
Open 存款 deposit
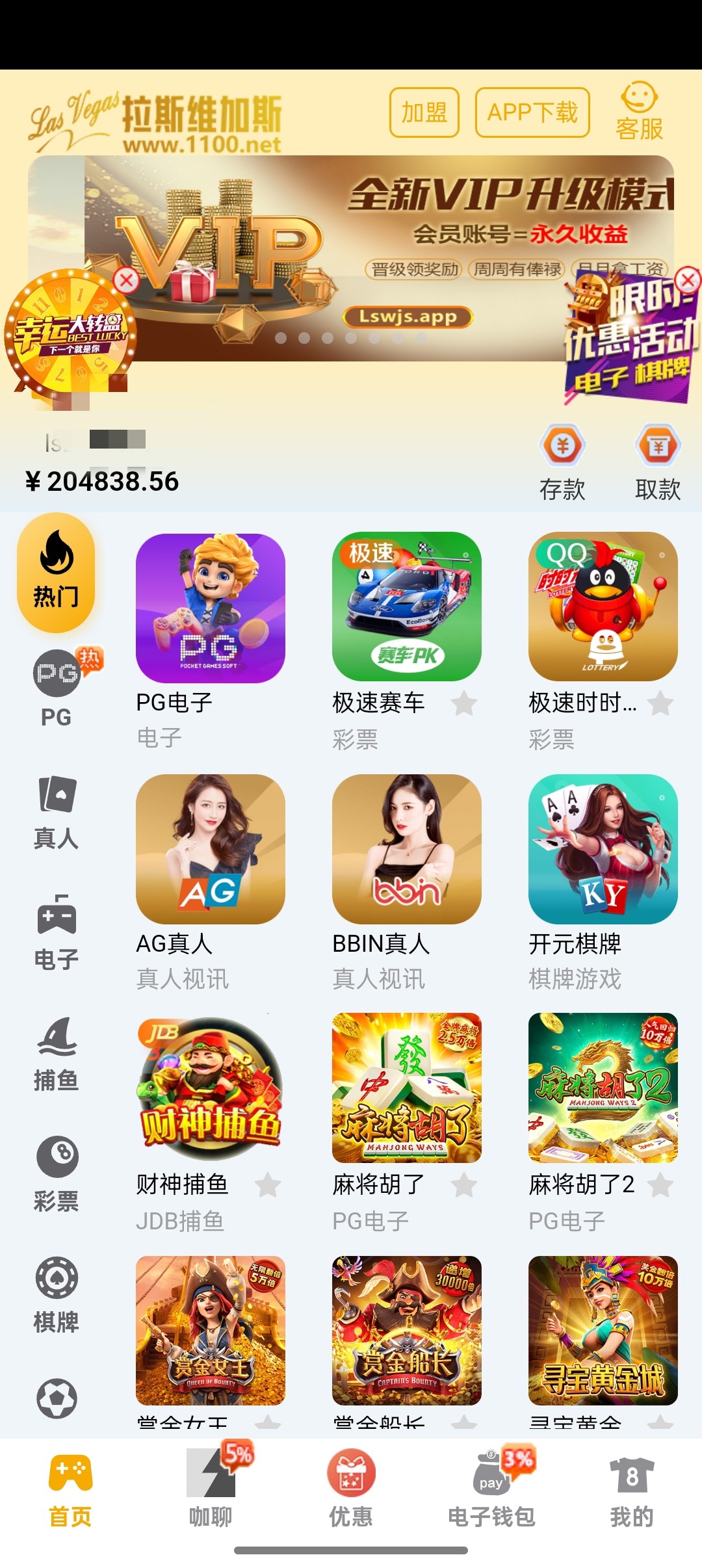562,462
